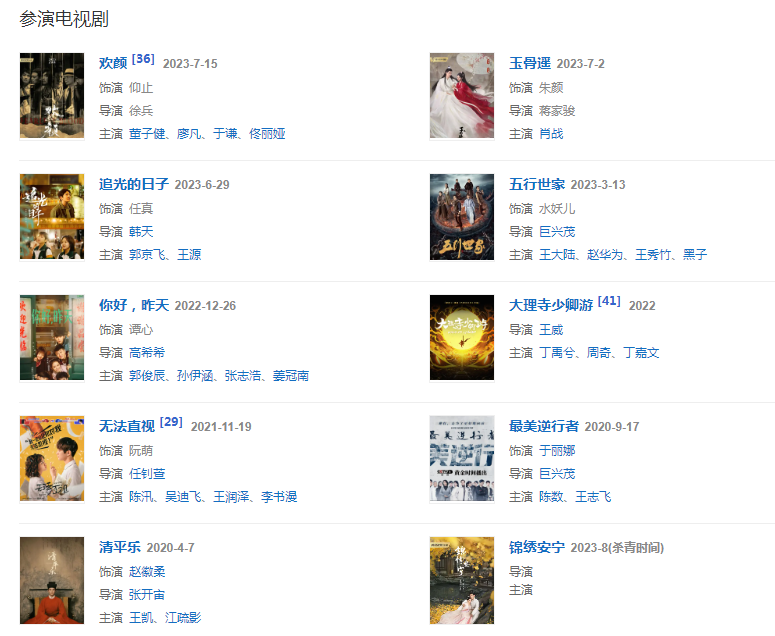
Task: Open the 五行世家 drama link
Action: 537,184
